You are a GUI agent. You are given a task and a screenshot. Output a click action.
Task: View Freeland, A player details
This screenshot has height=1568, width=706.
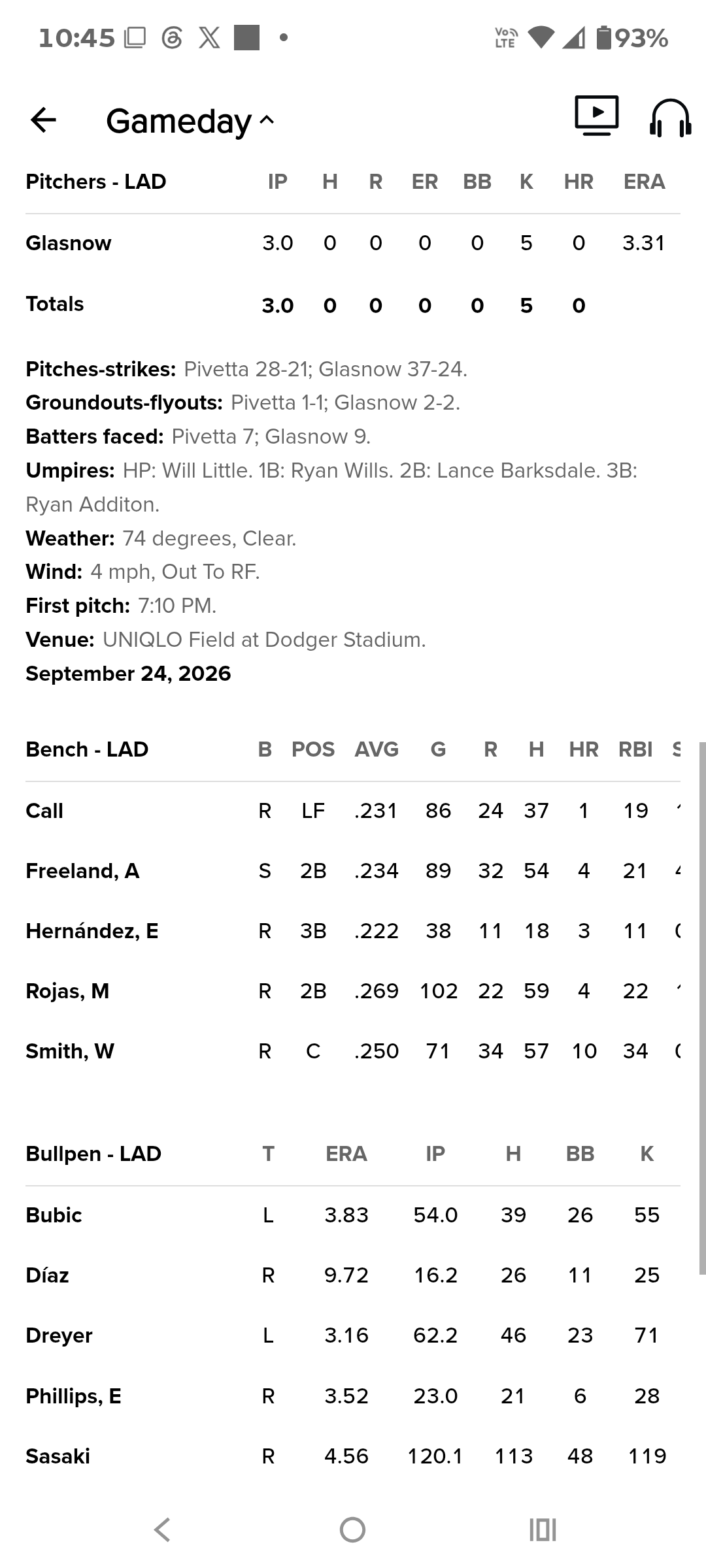pos(353,871)
